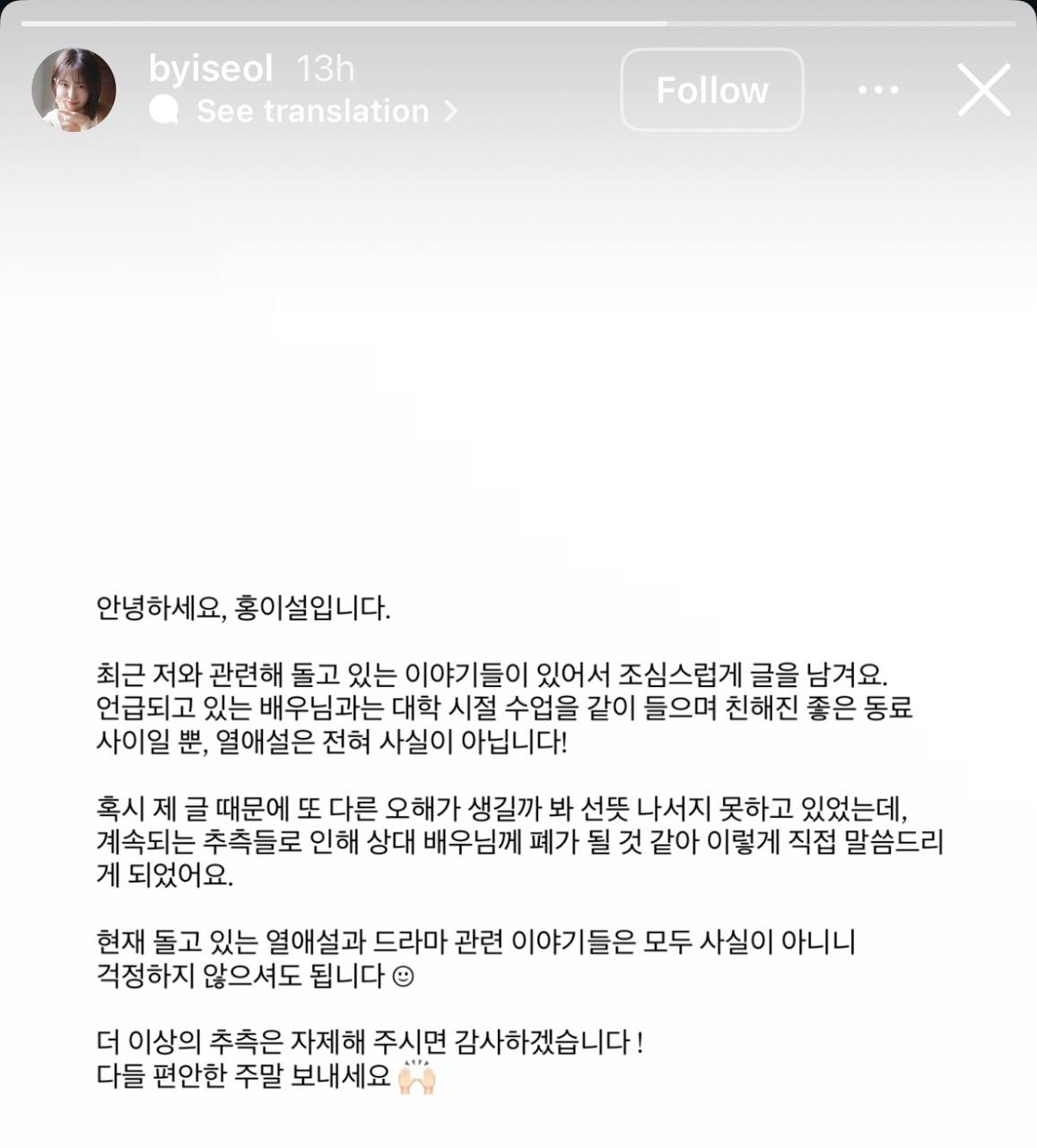Follow the byiseol account
1037x1148 pixels.
click(x=711, y=90)
